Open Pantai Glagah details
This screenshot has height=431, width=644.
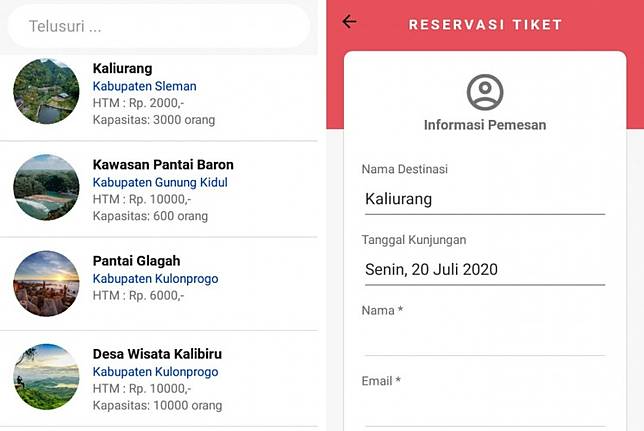(x=158, y=284)
